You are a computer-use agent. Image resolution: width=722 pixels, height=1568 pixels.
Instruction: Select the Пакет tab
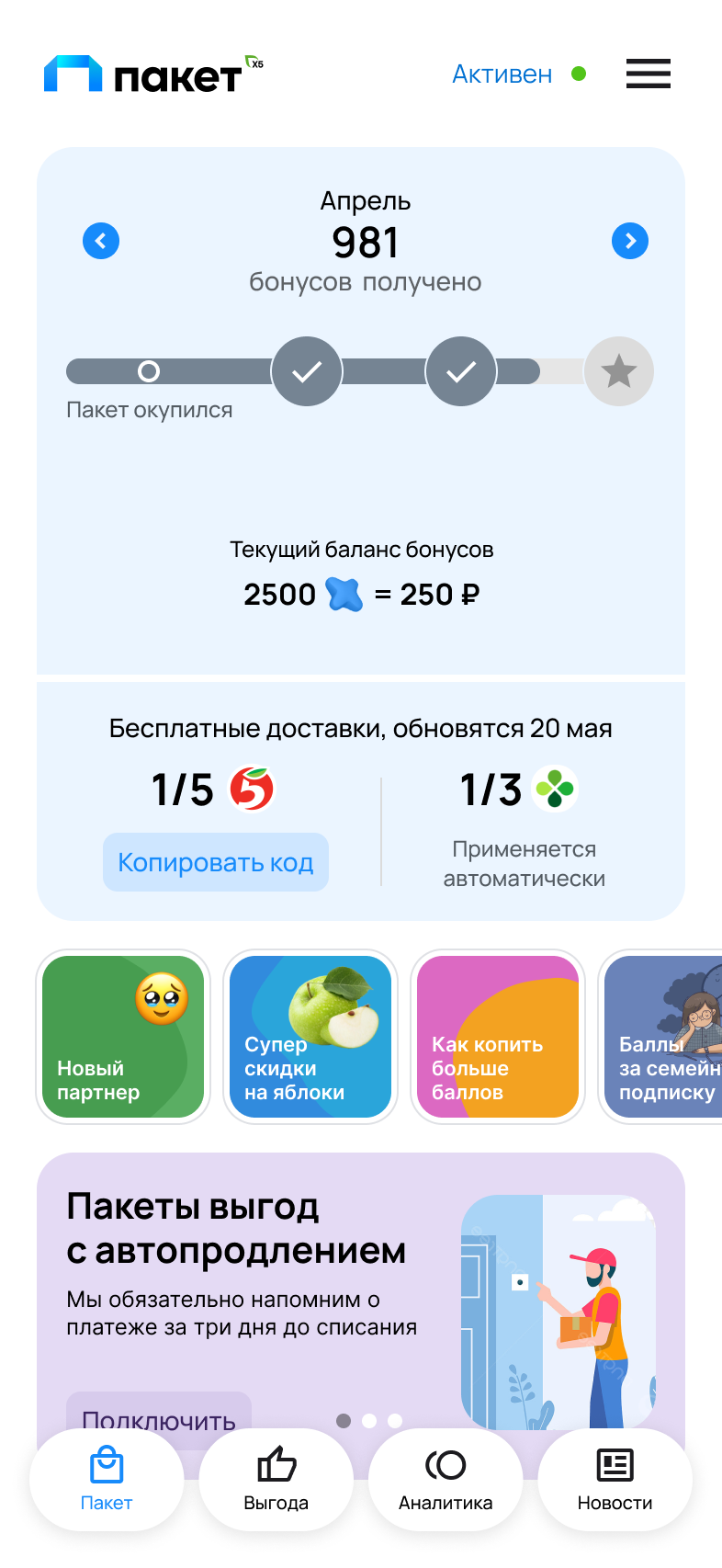click(x=107, y=1480)
